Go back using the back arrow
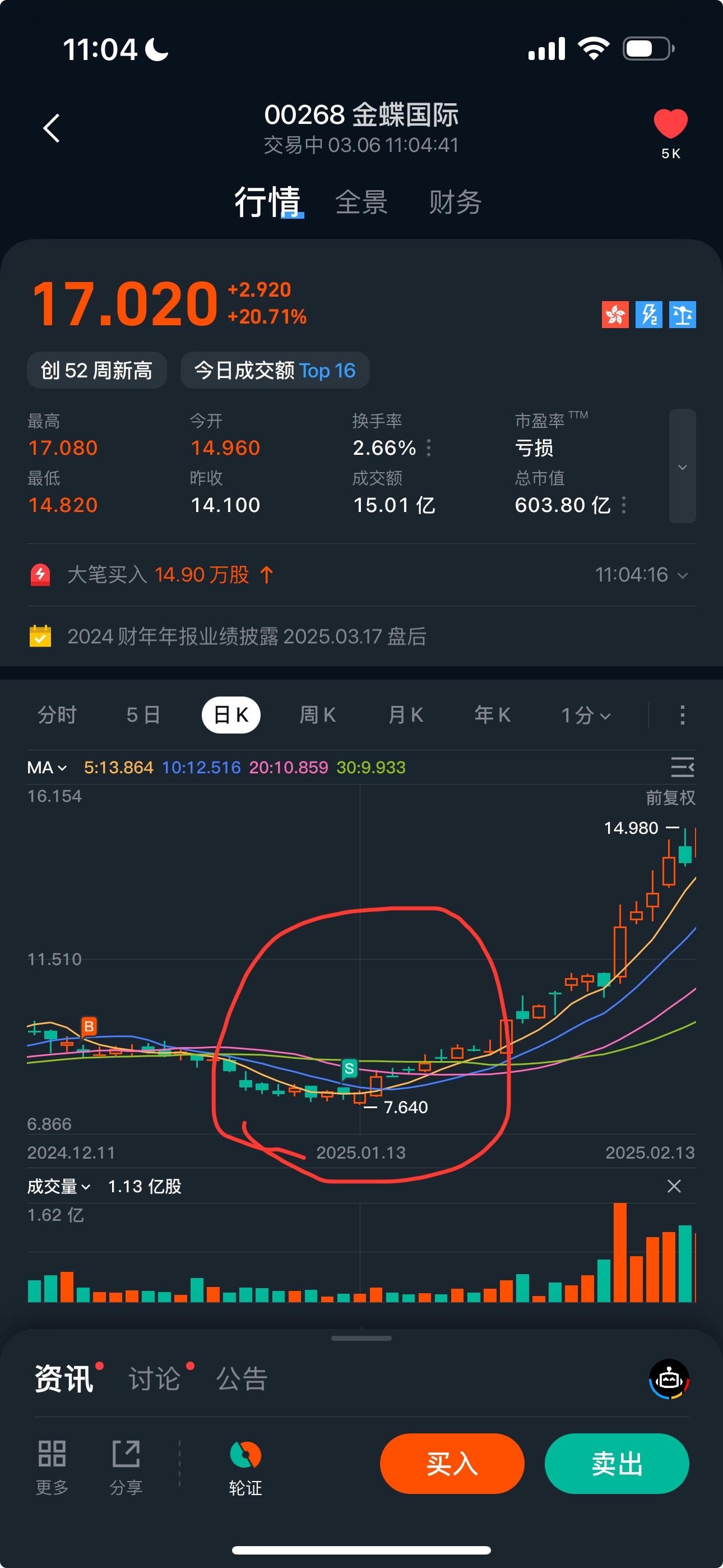This screenshot has height=1568, width=723. 52,128
